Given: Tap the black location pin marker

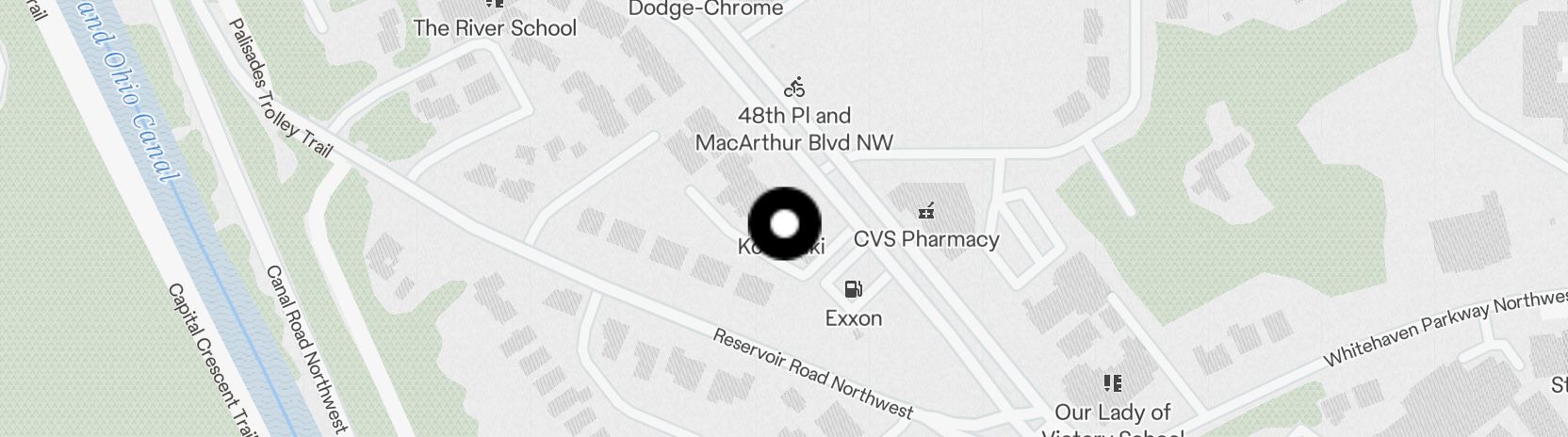Looking at the screenshot, I should (x=784, y=224).
